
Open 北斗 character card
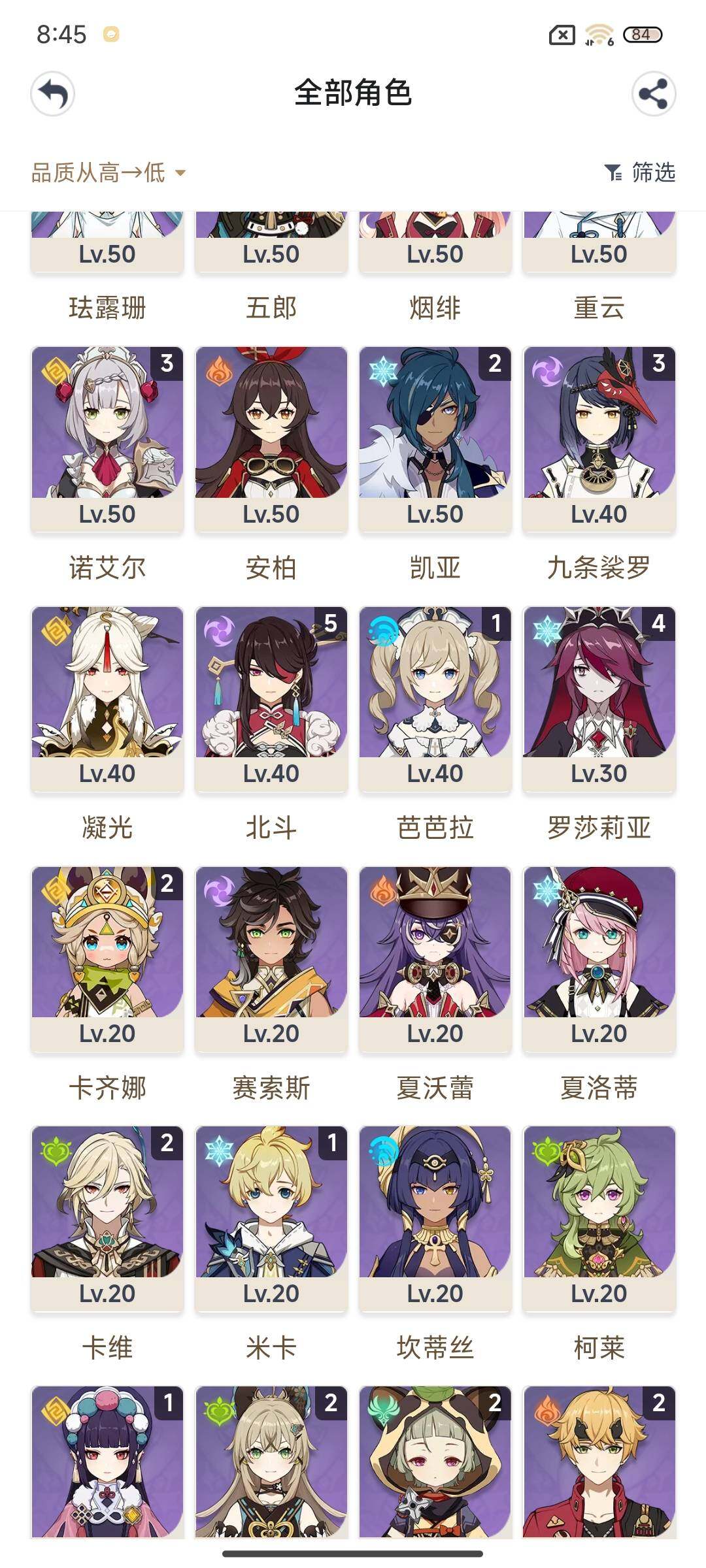pyautogui.click(x=271, y=698)
